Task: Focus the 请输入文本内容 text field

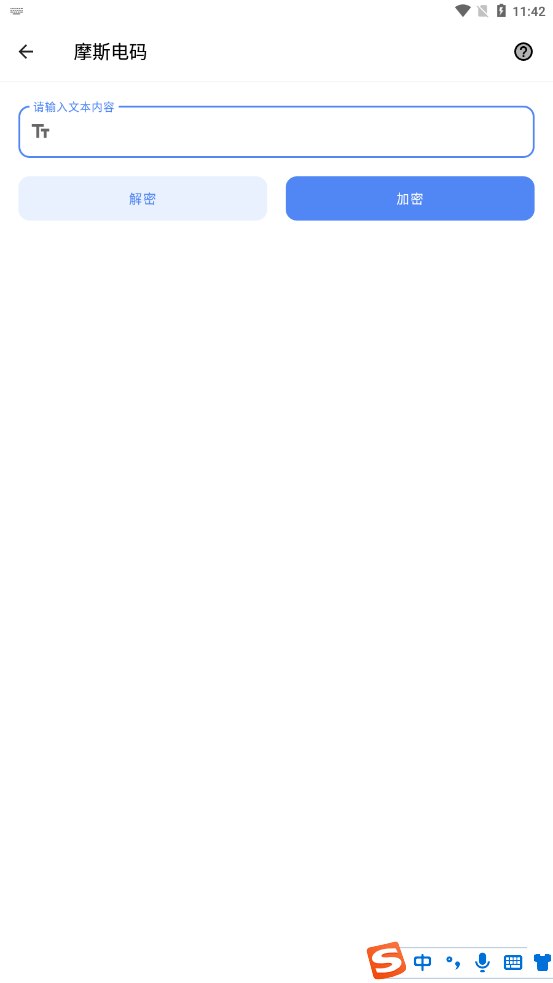Action: click(276, 132)
